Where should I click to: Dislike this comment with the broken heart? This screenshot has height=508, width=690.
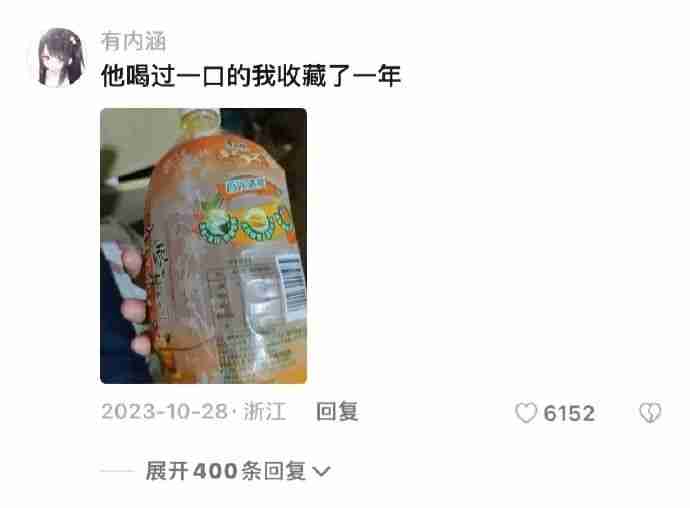coord(649,413)
